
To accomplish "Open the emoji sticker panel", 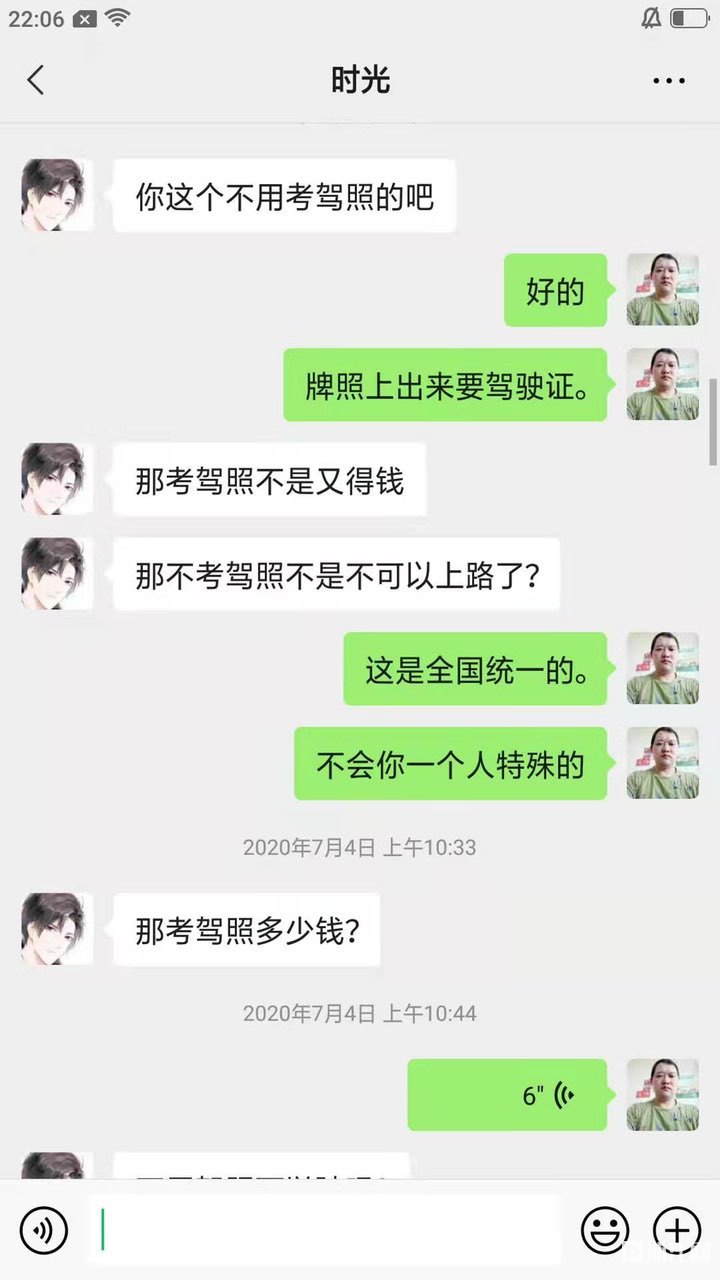I will (x=605, y=1229).
